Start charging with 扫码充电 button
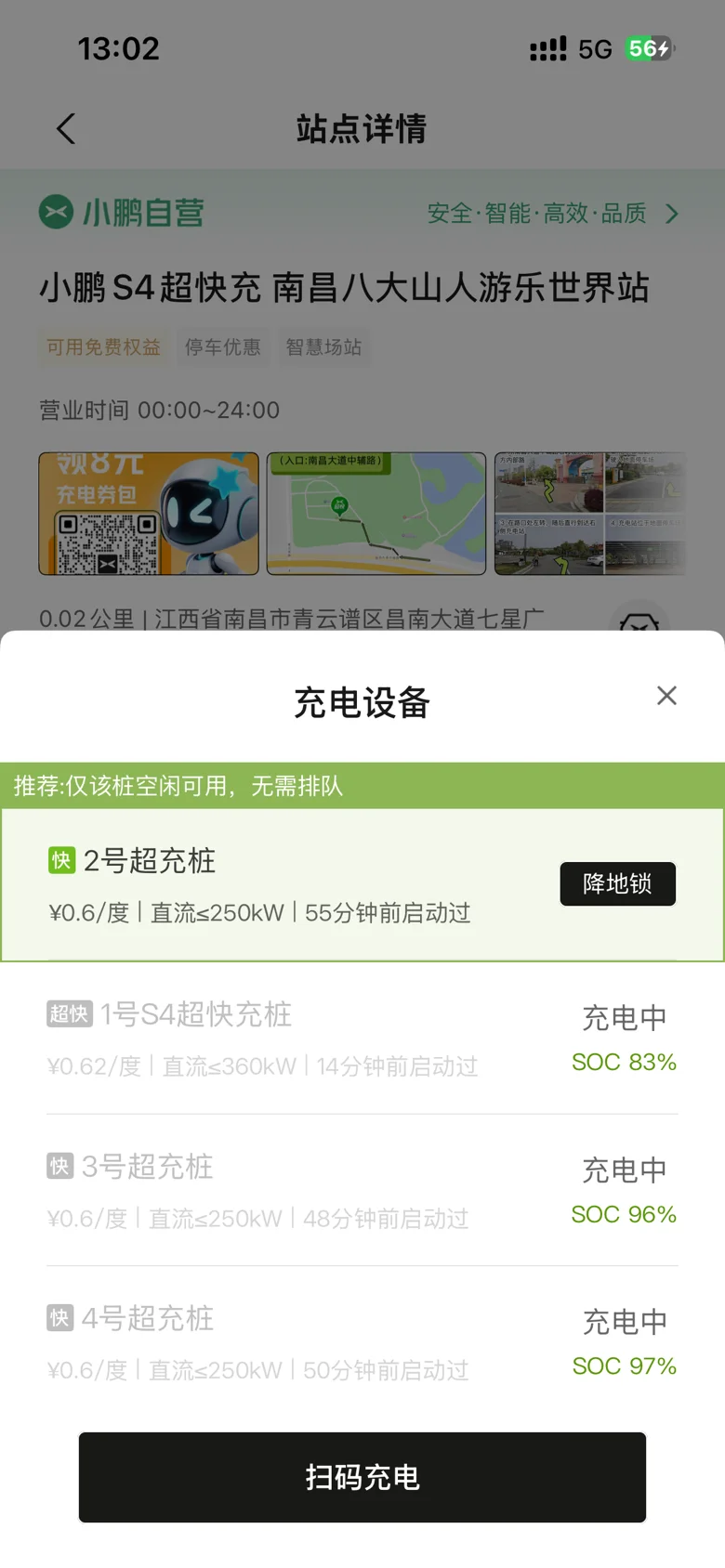725x1568 pixels. coord(362,1477)
